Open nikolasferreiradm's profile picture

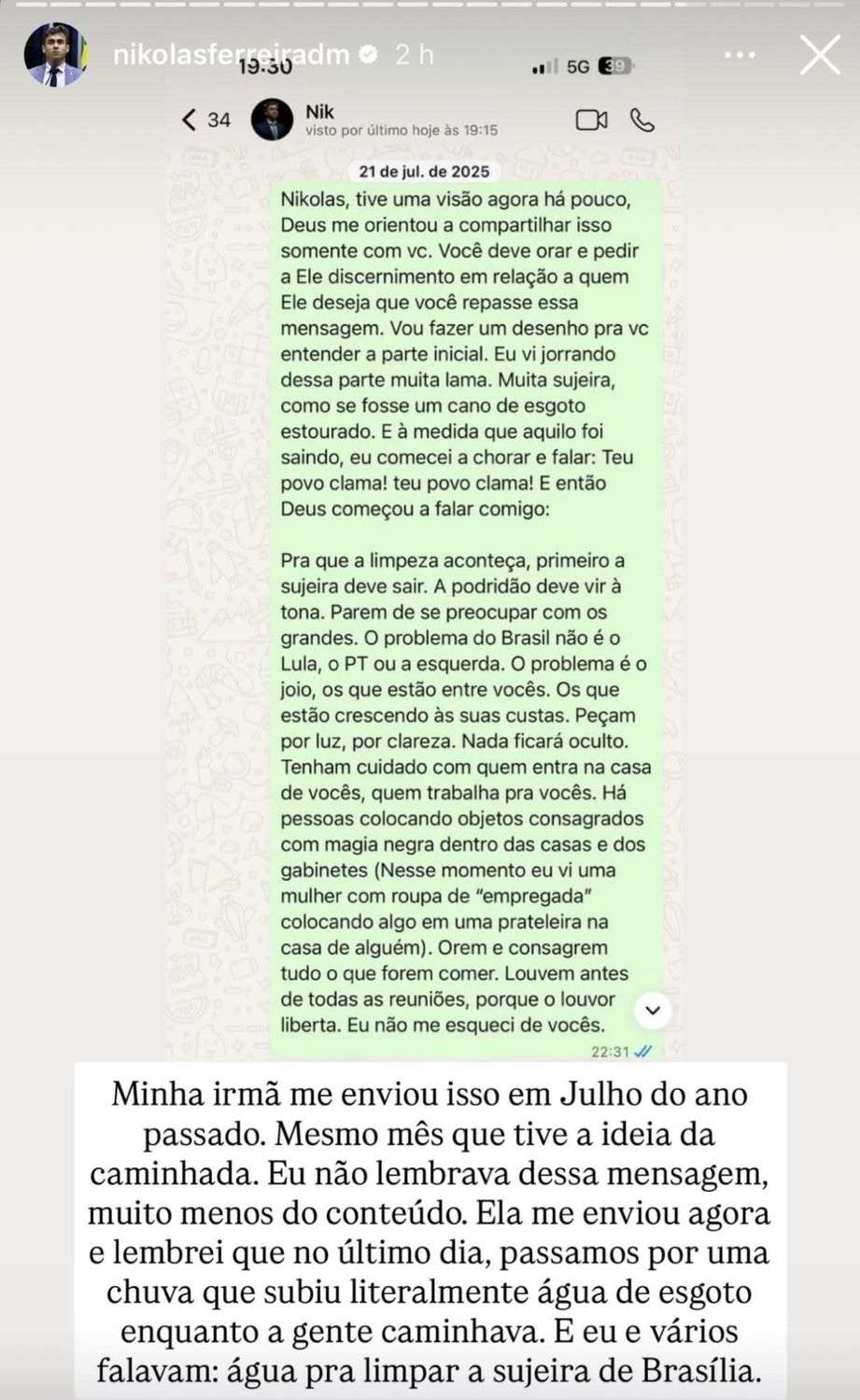pyautogui.click(x=55, y=55)
